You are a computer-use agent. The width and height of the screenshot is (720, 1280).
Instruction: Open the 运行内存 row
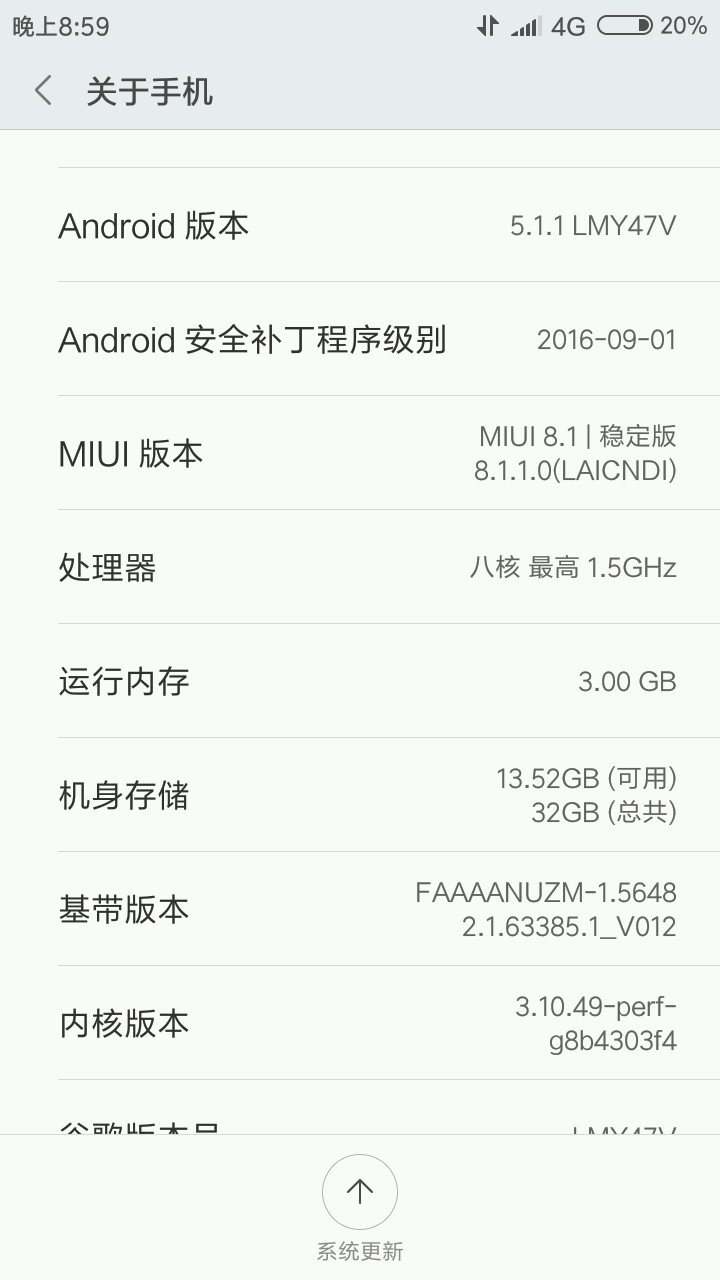coord(360,681)
